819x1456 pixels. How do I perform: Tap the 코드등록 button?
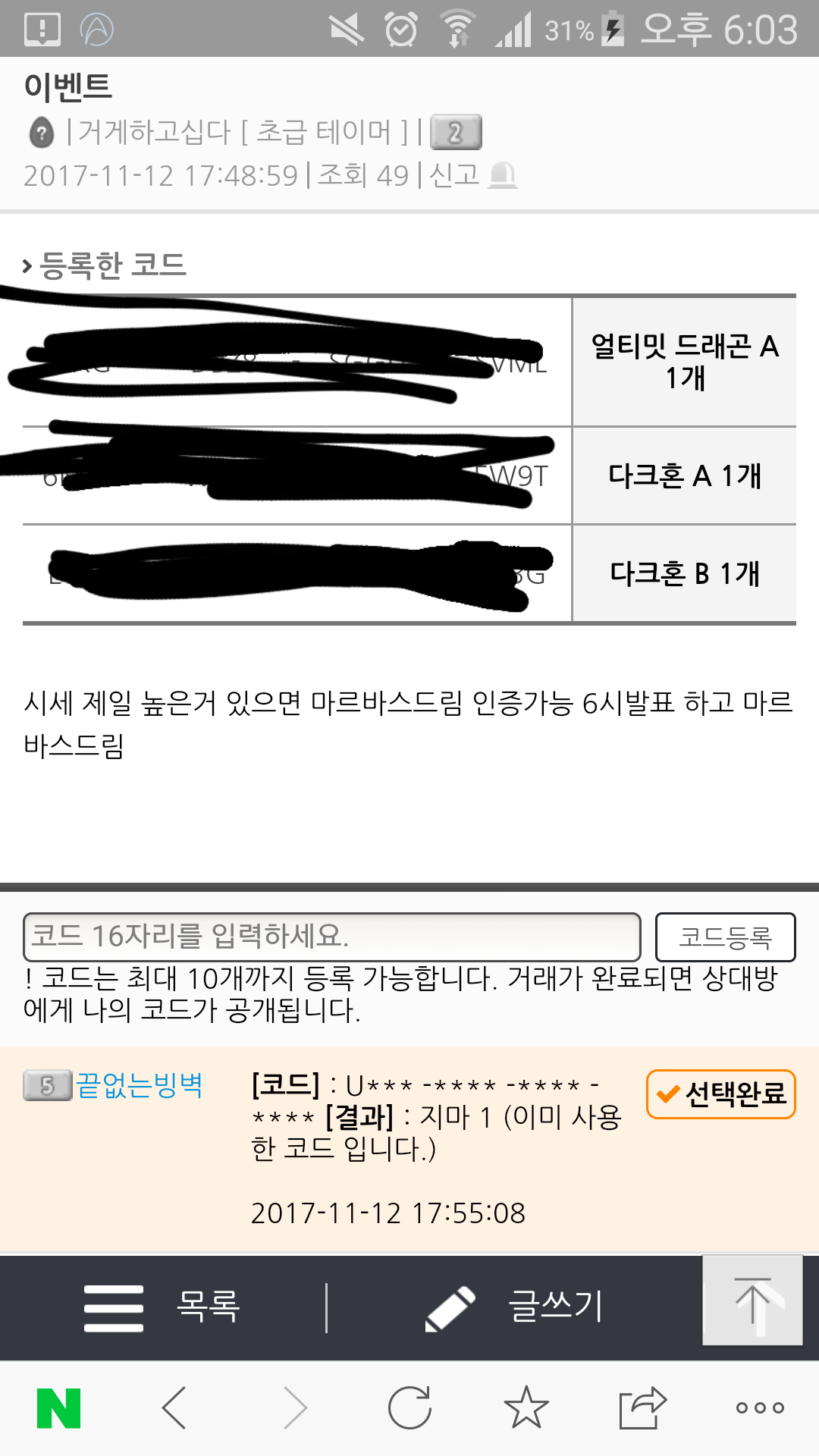coord(725,937)
